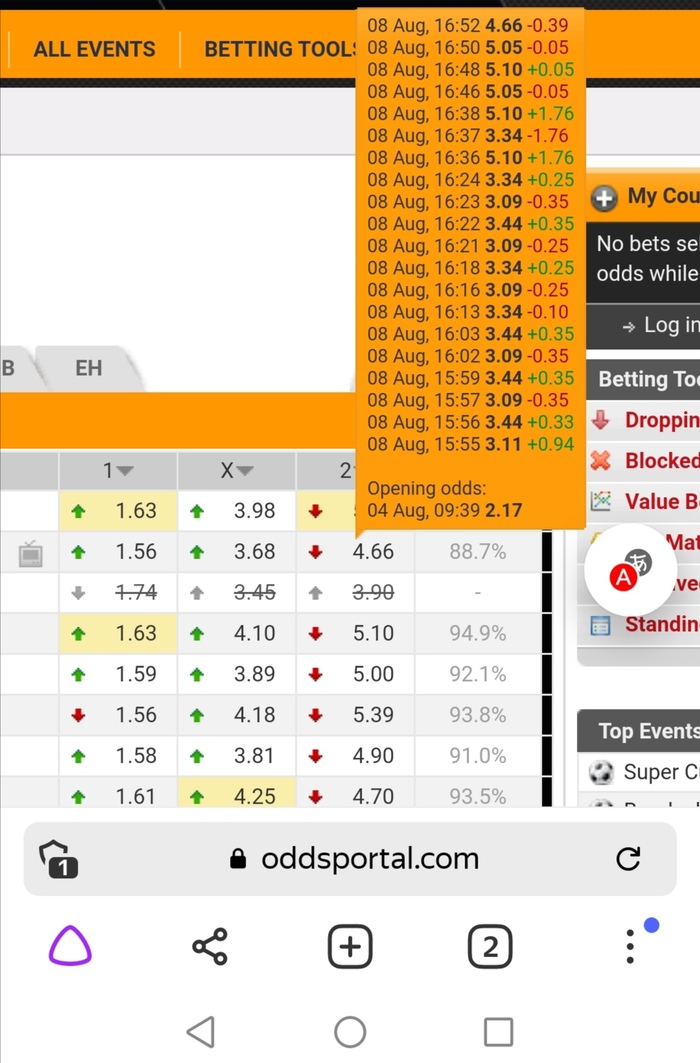700x1063 pixels.
Task: Open the ALL EVENTS menu
Action: [94, 49]
